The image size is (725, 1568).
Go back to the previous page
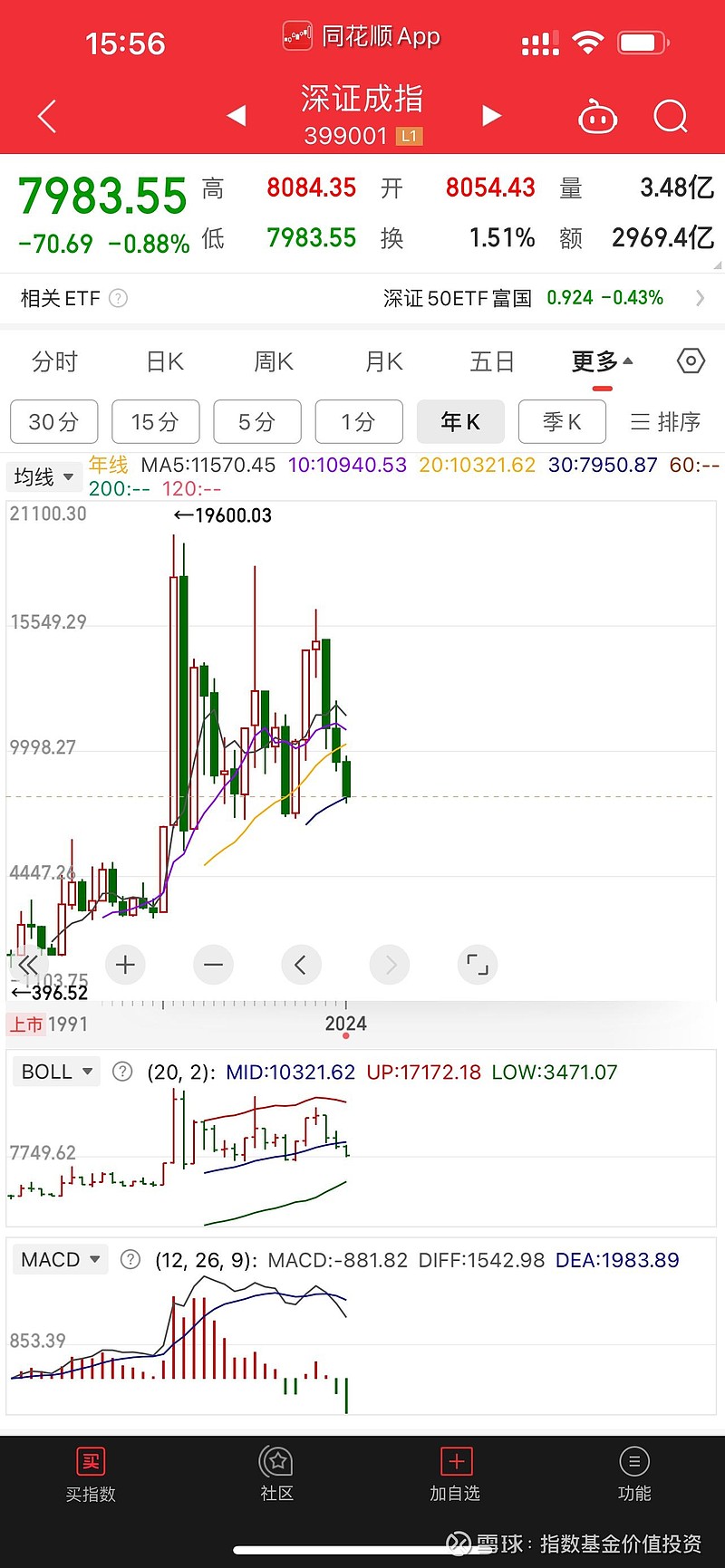47,117
